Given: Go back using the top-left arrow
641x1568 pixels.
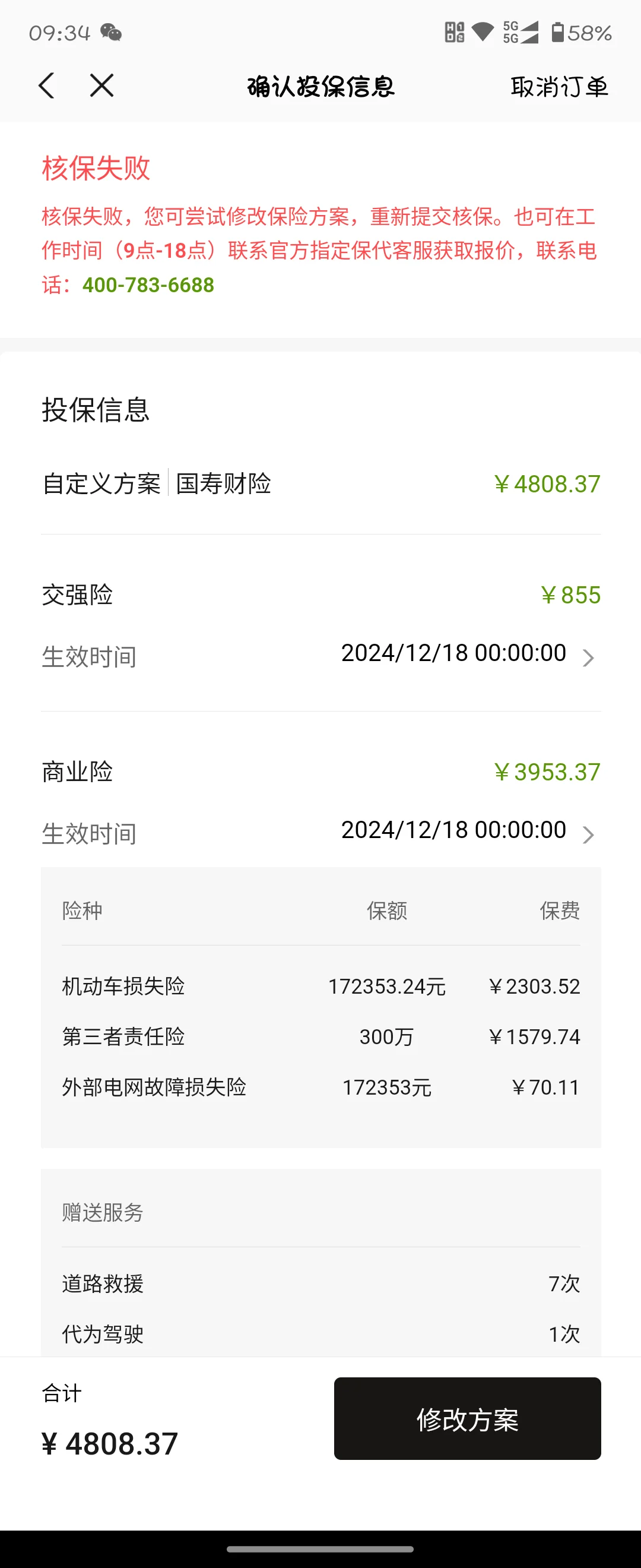Looking at the screenshot, I should point(47,86).
